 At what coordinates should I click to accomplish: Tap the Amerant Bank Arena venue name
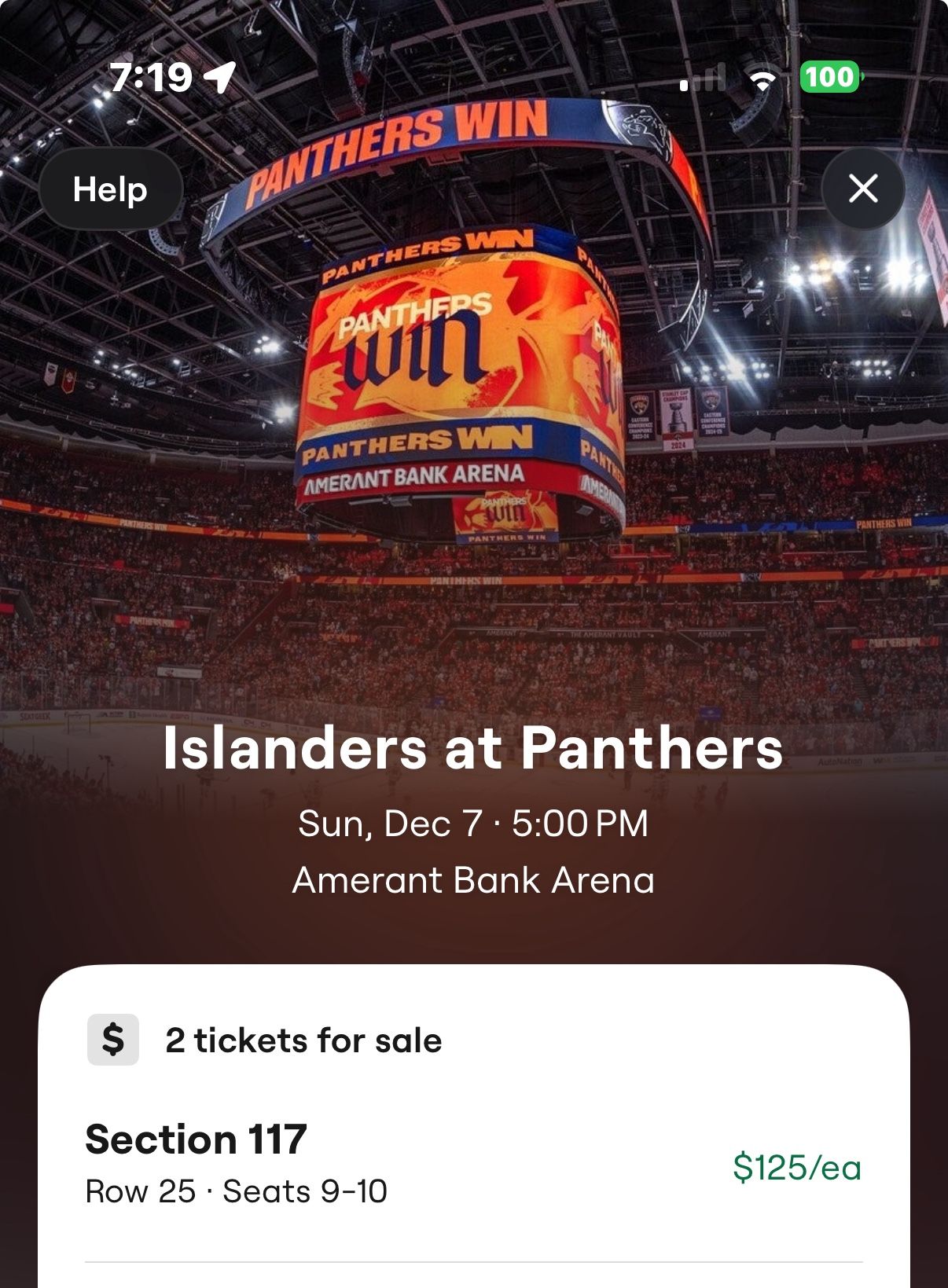click(474, 880)
